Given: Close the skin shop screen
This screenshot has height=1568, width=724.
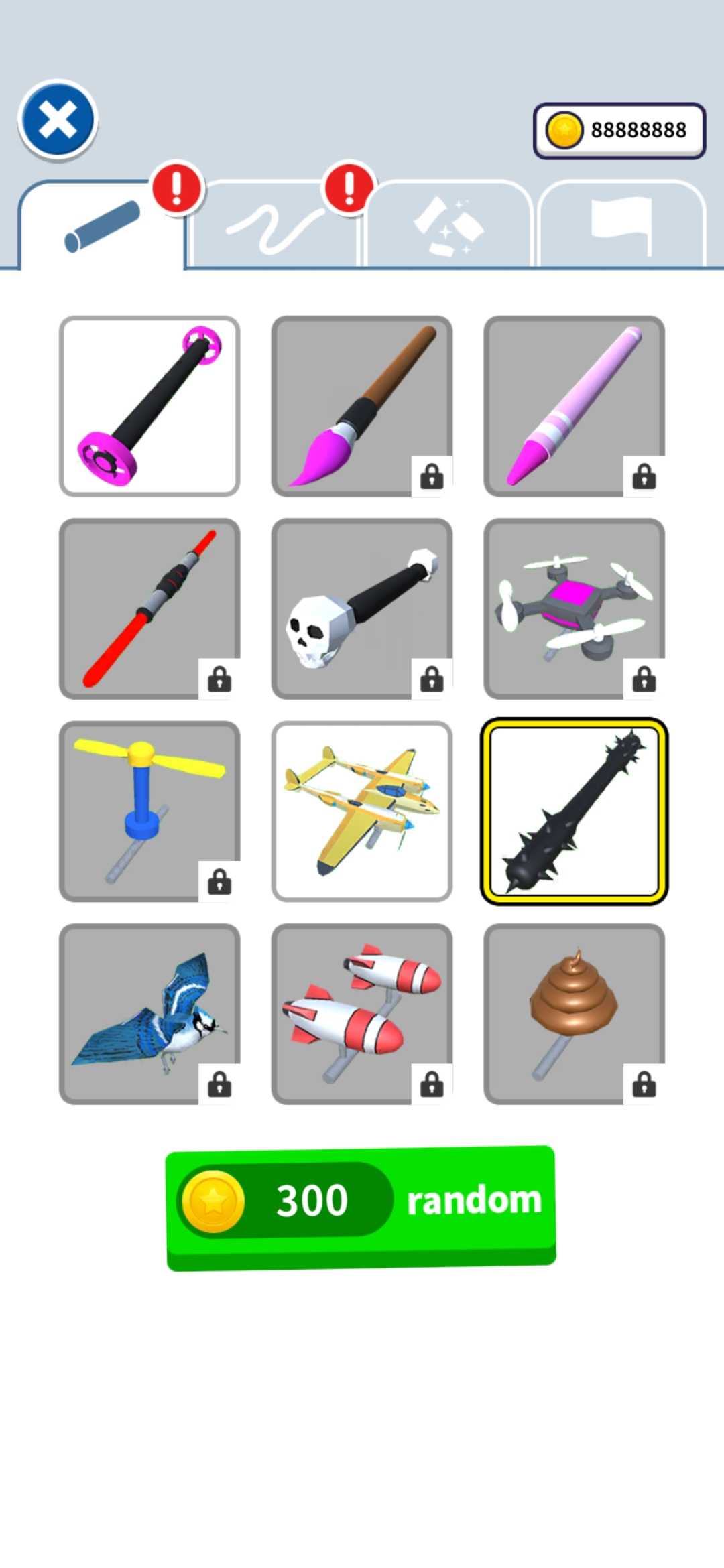Looking at the screenshot, I should pyautogui.click(x=58, y=121).
